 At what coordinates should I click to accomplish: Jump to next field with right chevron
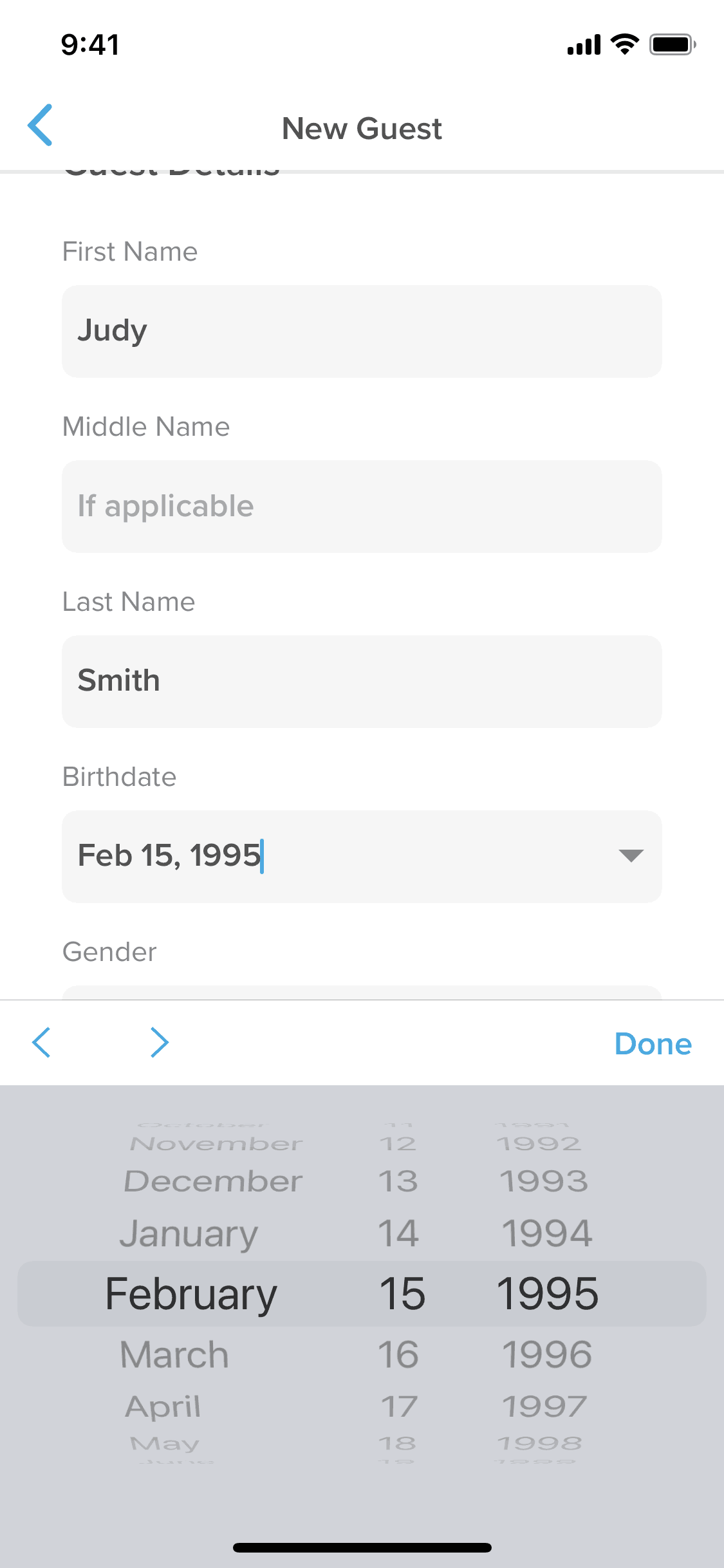159,1042
